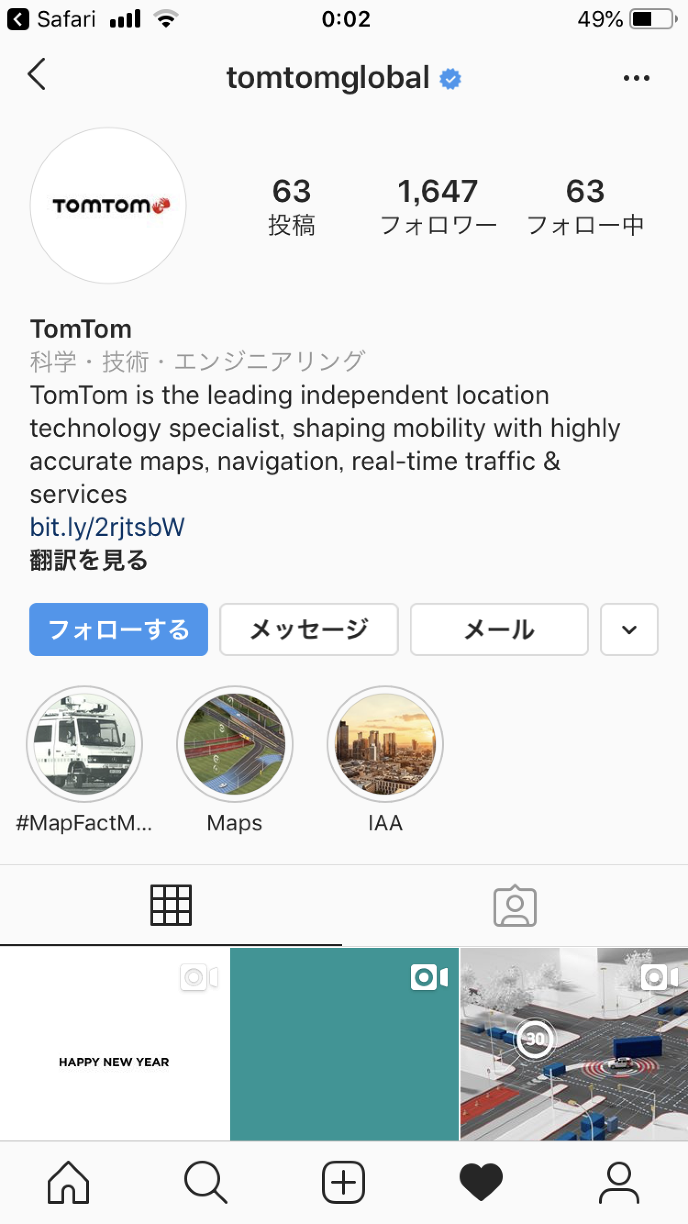Open the teal video post
Image resolution: width=688 pixels, height=1224 pixels.
344,1045
